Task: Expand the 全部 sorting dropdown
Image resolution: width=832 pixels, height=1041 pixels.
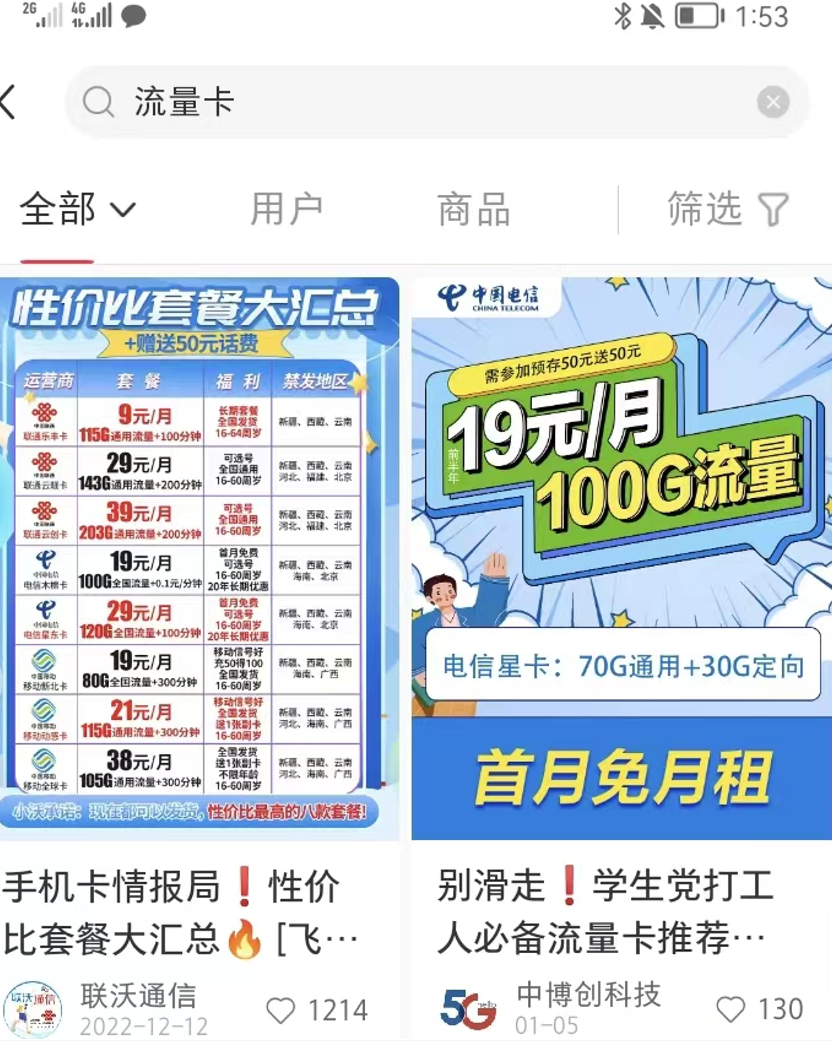Action: [78, 209]
